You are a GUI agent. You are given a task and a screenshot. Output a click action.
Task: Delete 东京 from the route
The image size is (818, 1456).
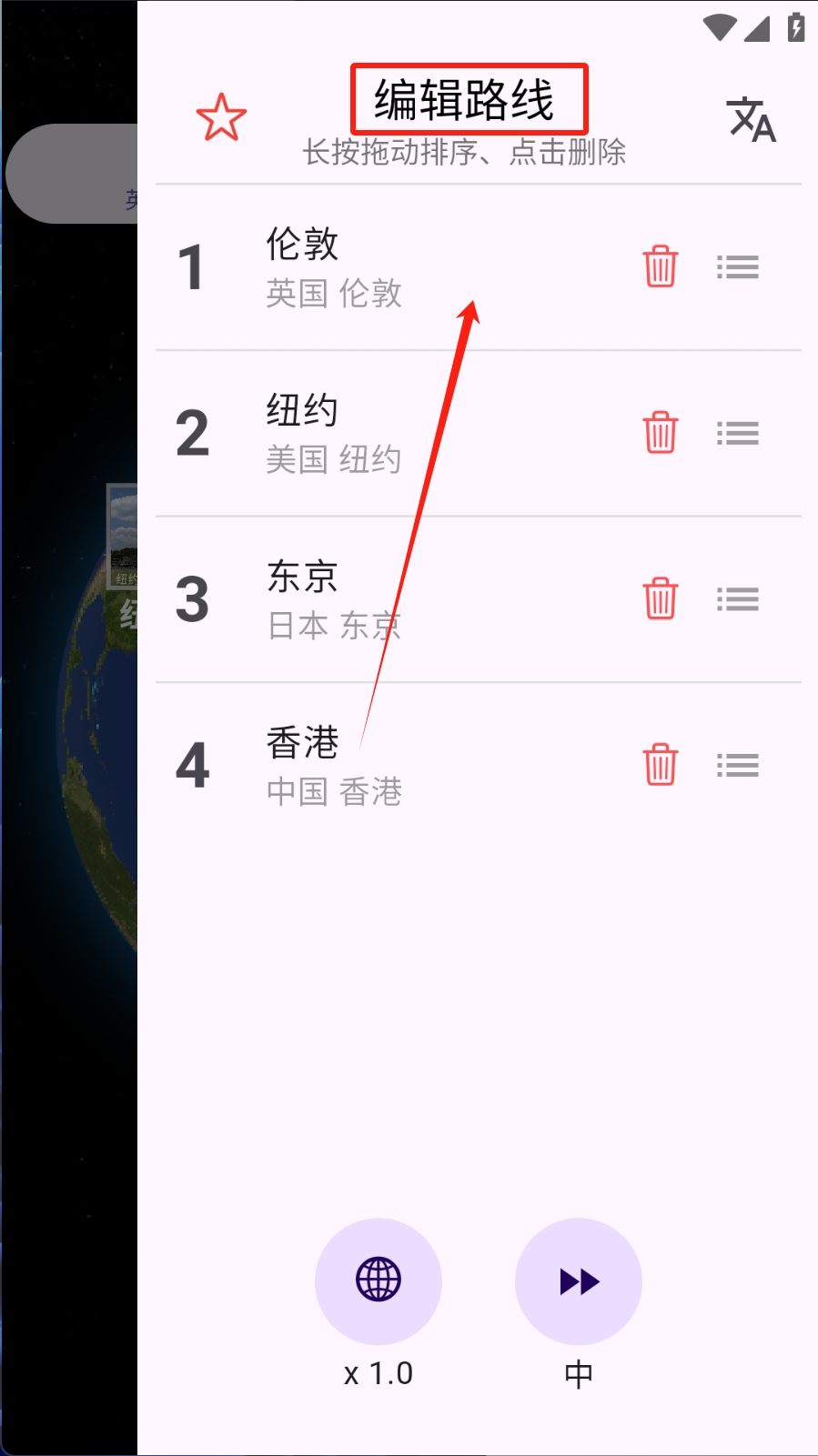661,598
